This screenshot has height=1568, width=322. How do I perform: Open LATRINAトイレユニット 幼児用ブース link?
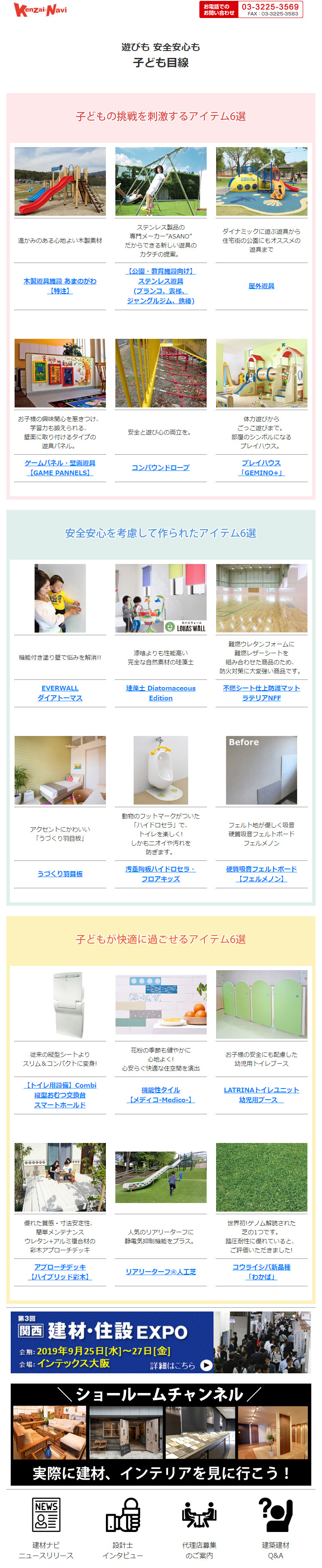pyautogui.click(x=261, y=1095)
